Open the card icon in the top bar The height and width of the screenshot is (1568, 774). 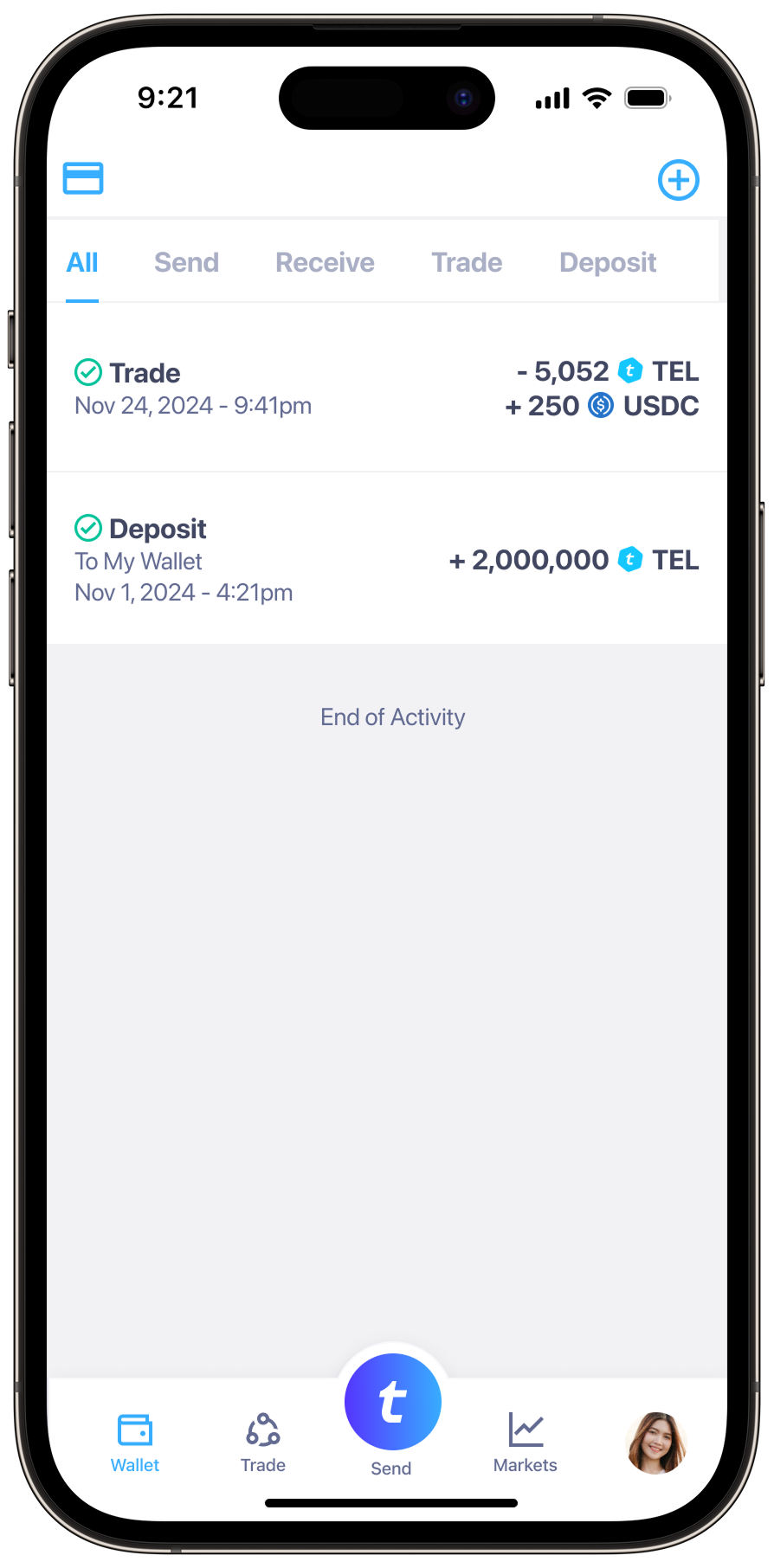83,178
